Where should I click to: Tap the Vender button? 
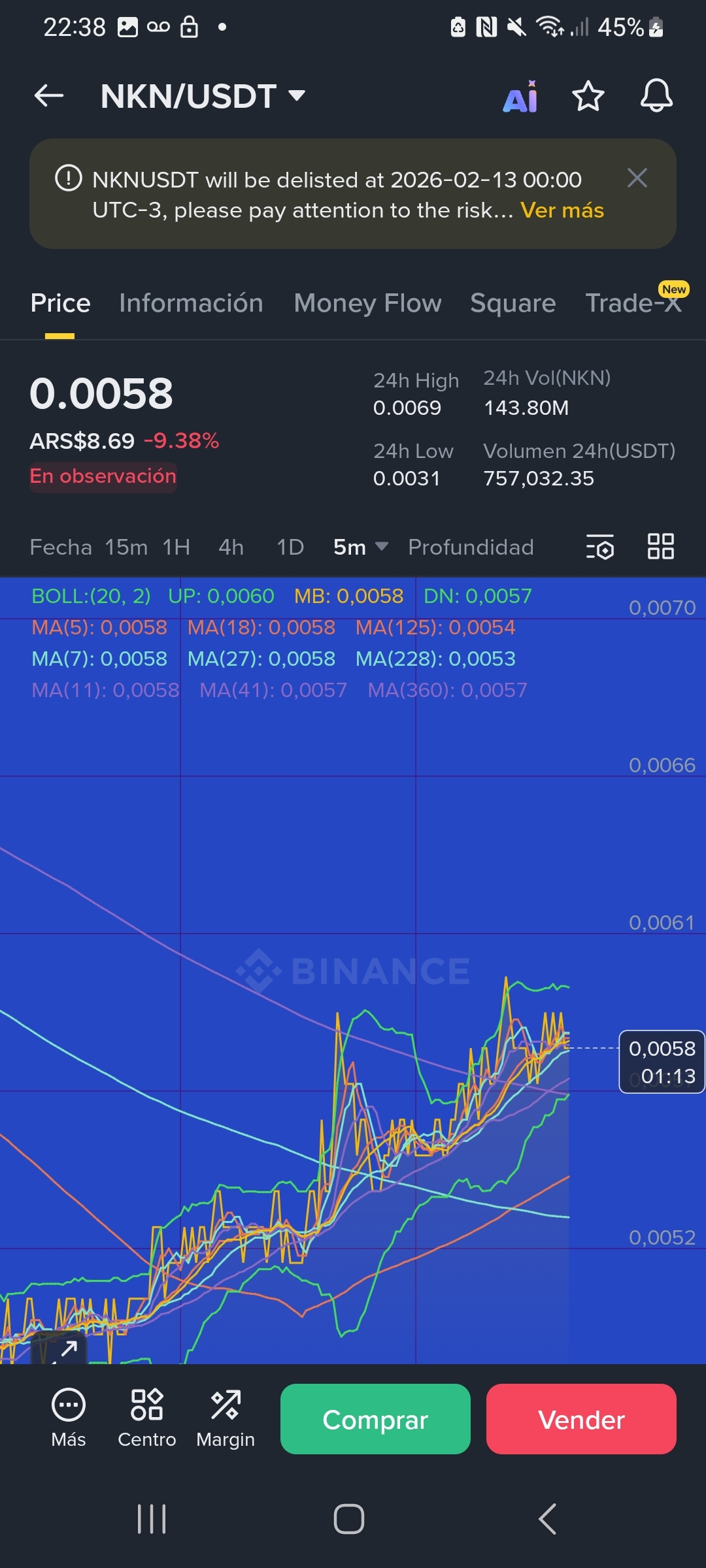(581, 1419)
